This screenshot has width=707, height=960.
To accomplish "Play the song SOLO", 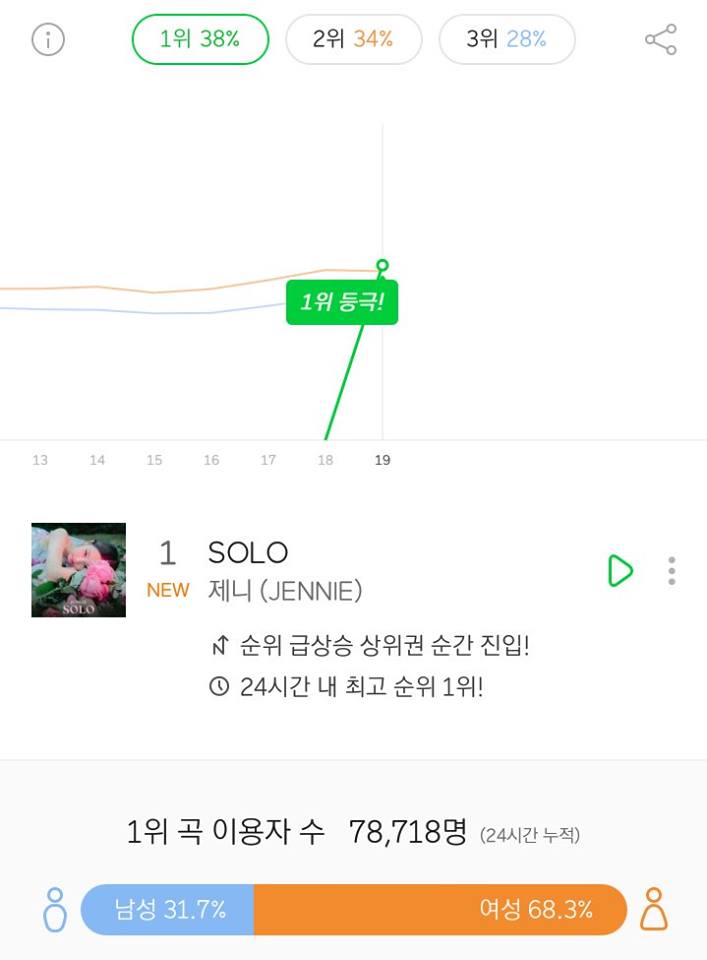I will pyautogui.click(x=620, y=570).
